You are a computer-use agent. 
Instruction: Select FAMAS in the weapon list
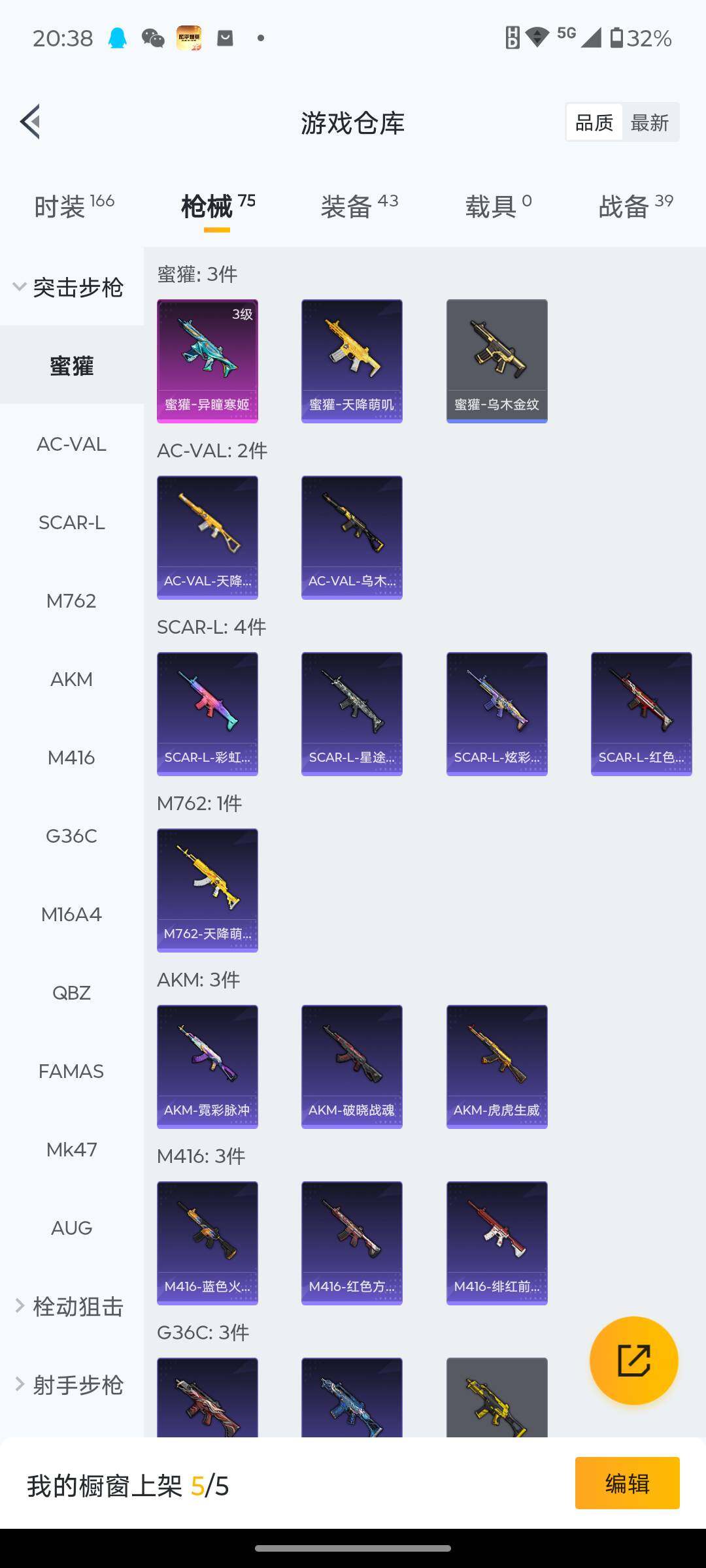click(x=71, y=1071)
